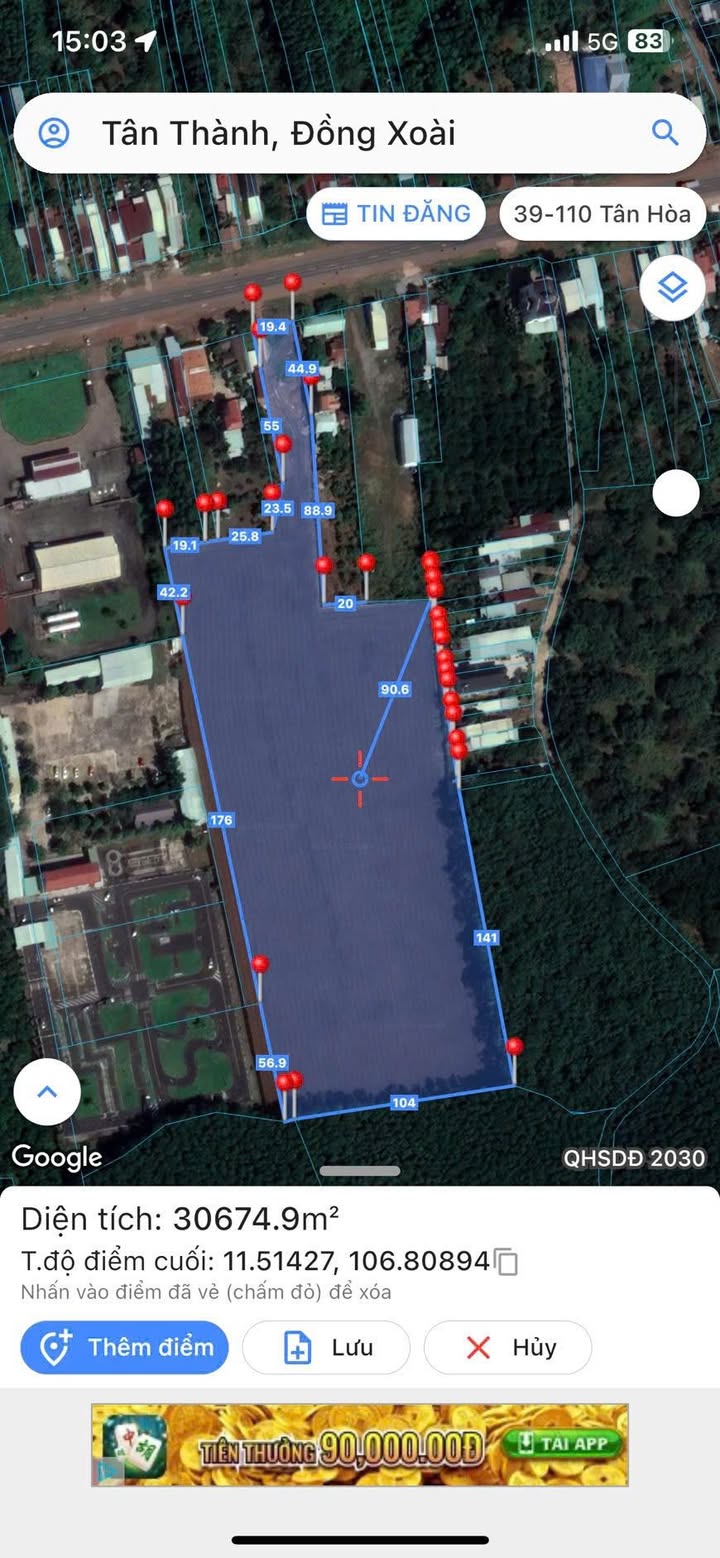Tap the red point near 104 edge
Viewport: 720px width, 1558px height.
pos(514,1046)
